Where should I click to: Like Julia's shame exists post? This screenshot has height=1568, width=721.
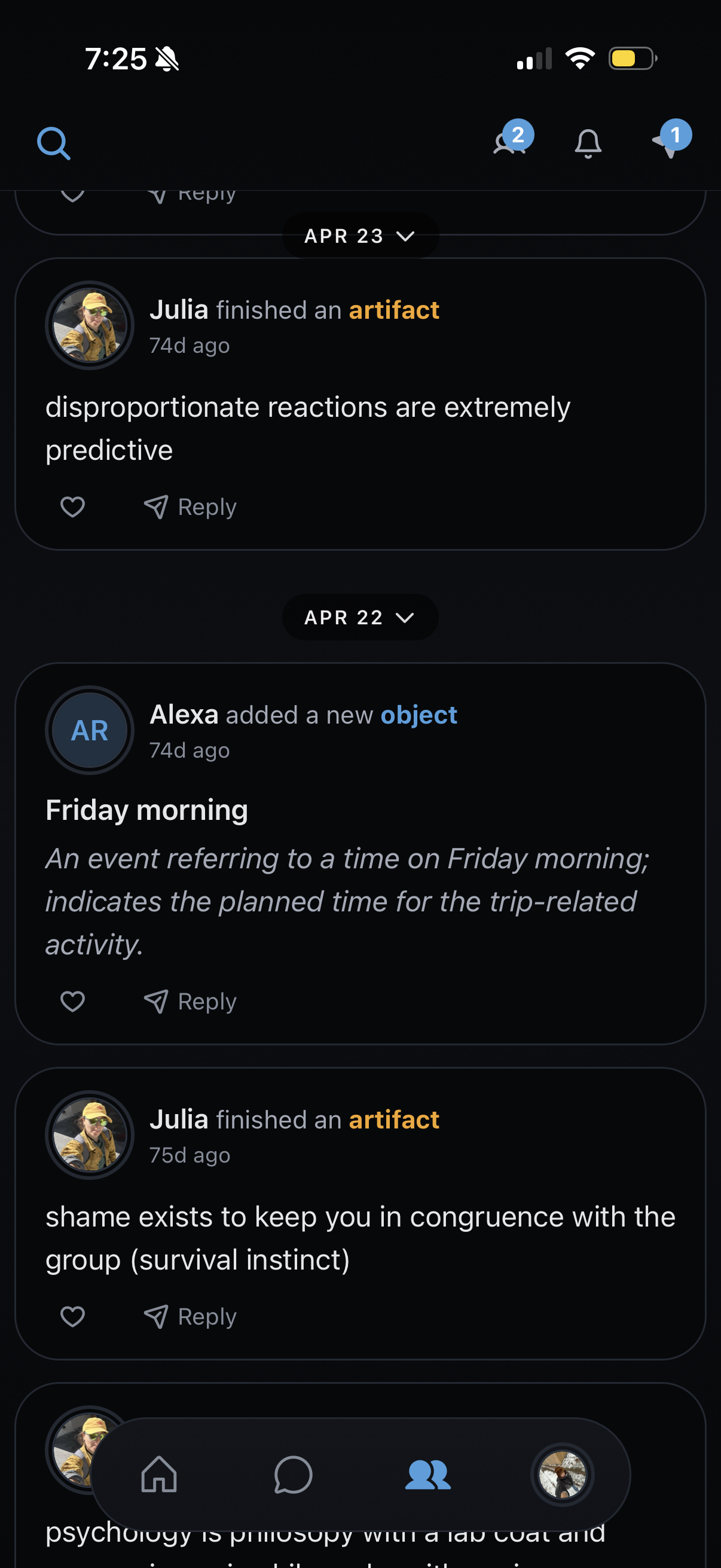[x=72, y=1317]
